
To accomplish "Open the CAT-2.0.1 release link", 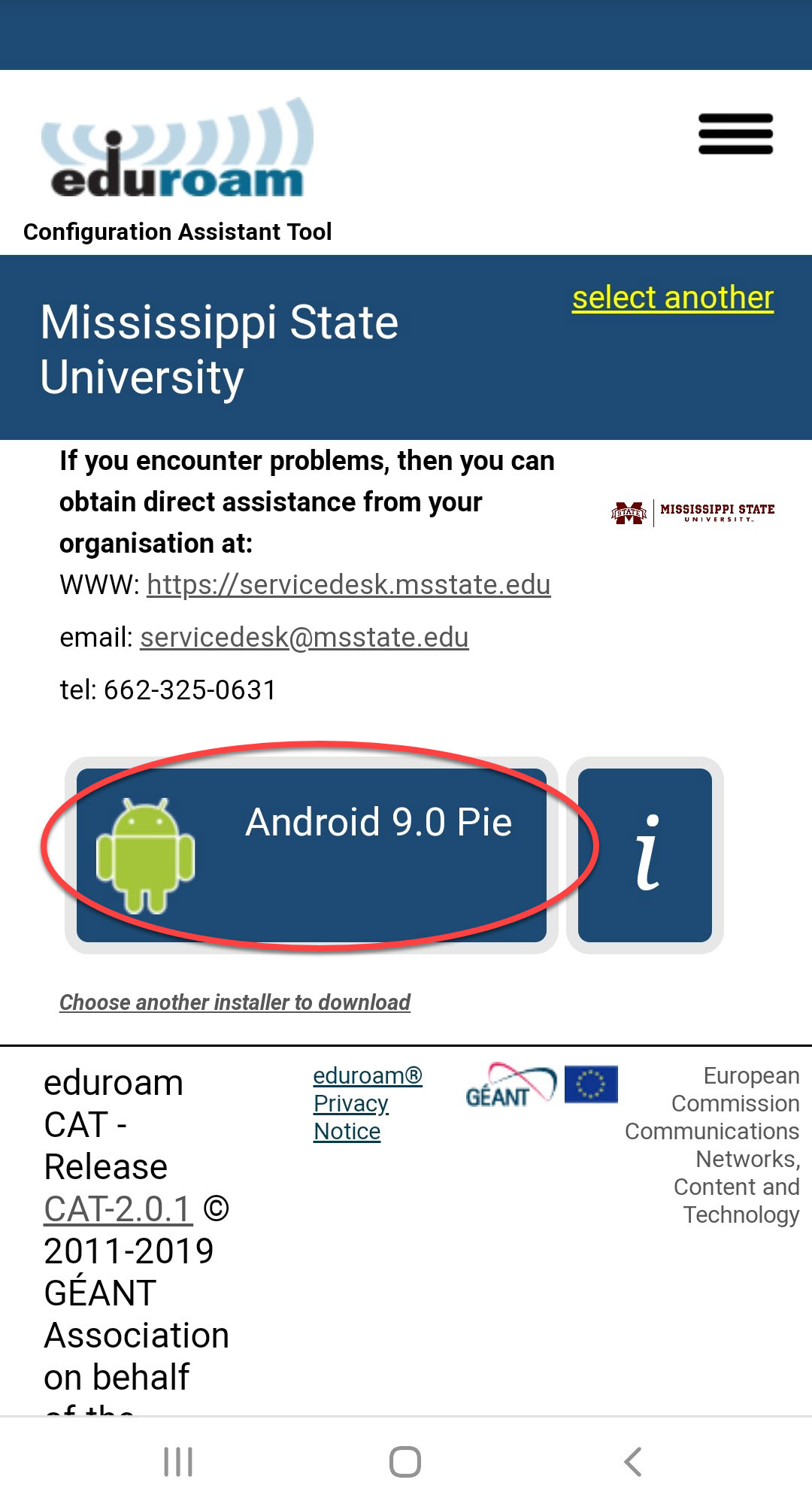I will [x=117, y=1209].
